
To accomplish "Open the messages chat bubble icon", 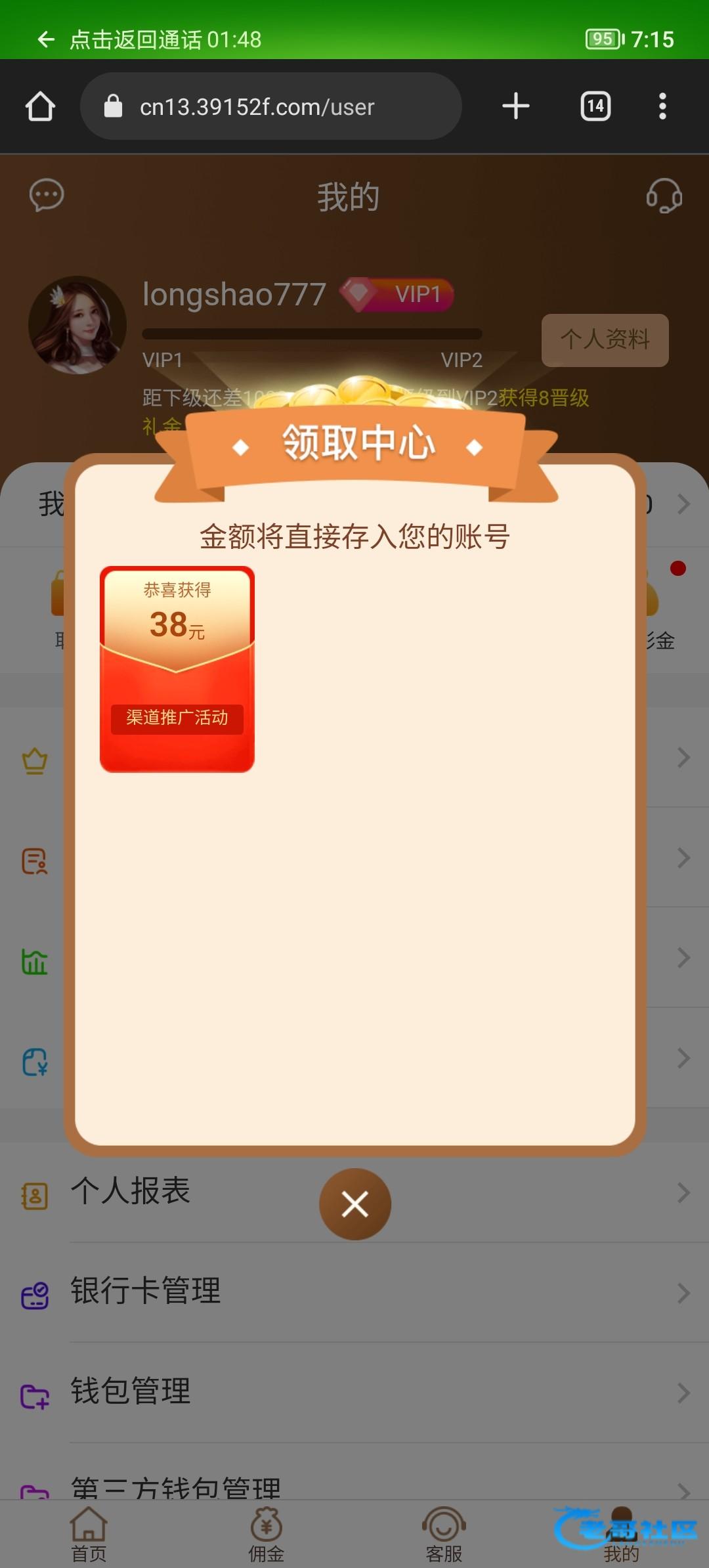I will tap(47, 195).
